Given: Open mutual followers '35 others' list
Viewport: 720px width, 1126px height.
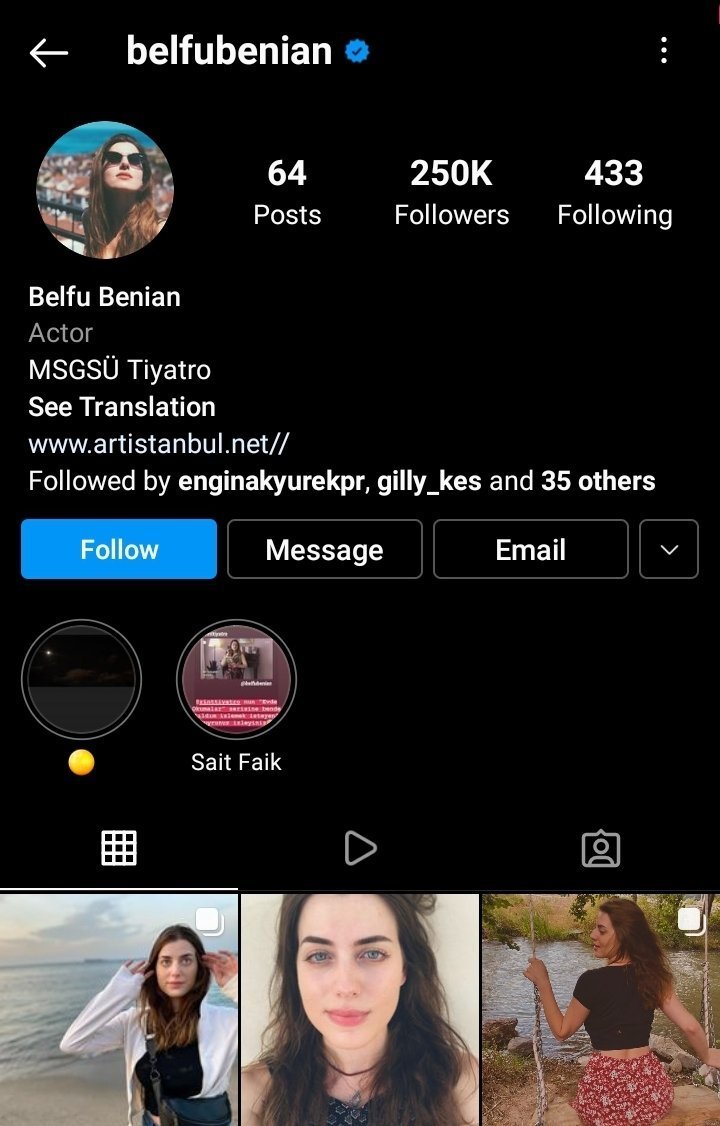Looking at the screenshot, I should coord(598,481).
